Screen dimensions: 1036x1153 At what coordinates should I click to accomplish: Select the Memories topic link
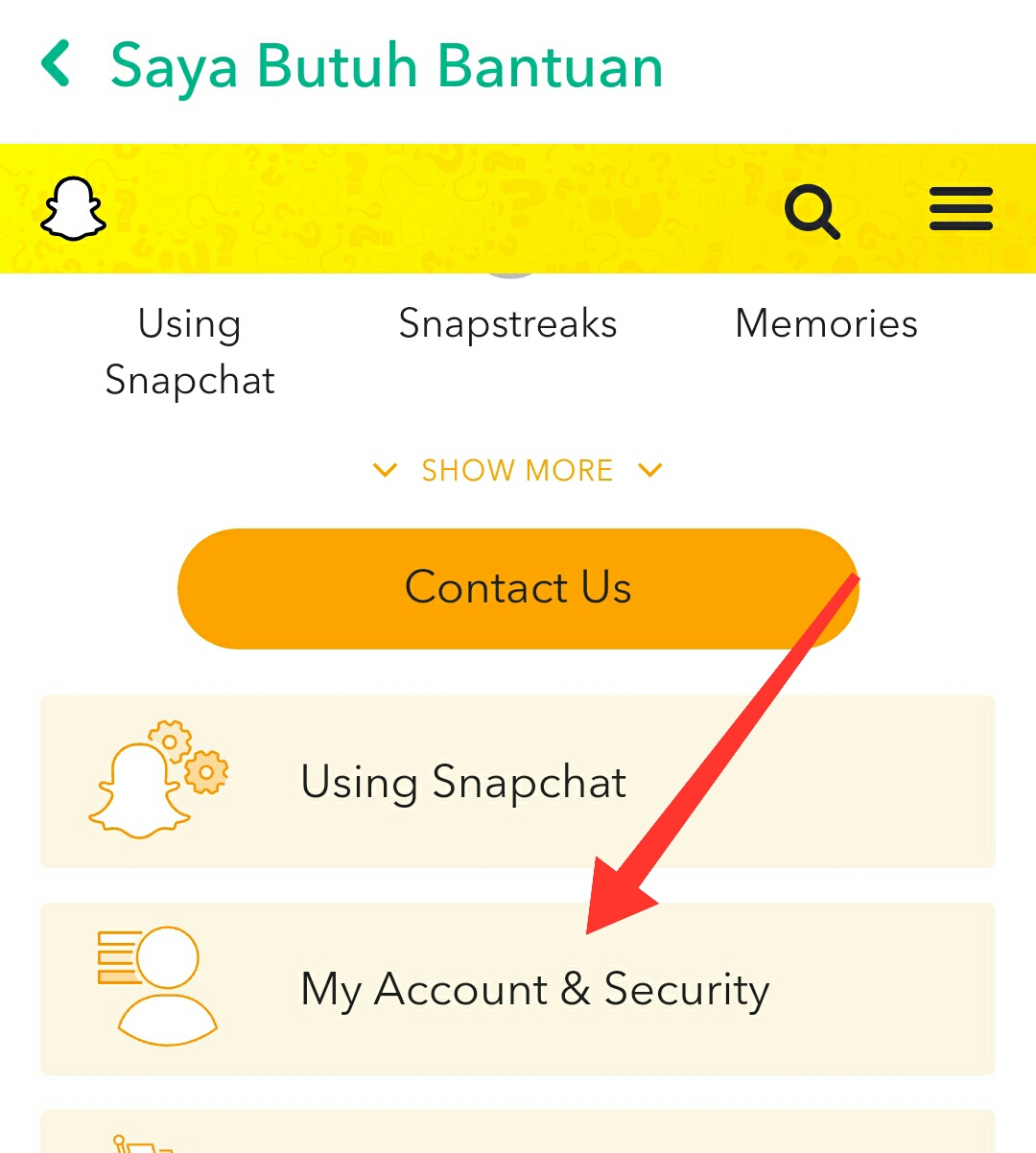[x=825, y=323]
